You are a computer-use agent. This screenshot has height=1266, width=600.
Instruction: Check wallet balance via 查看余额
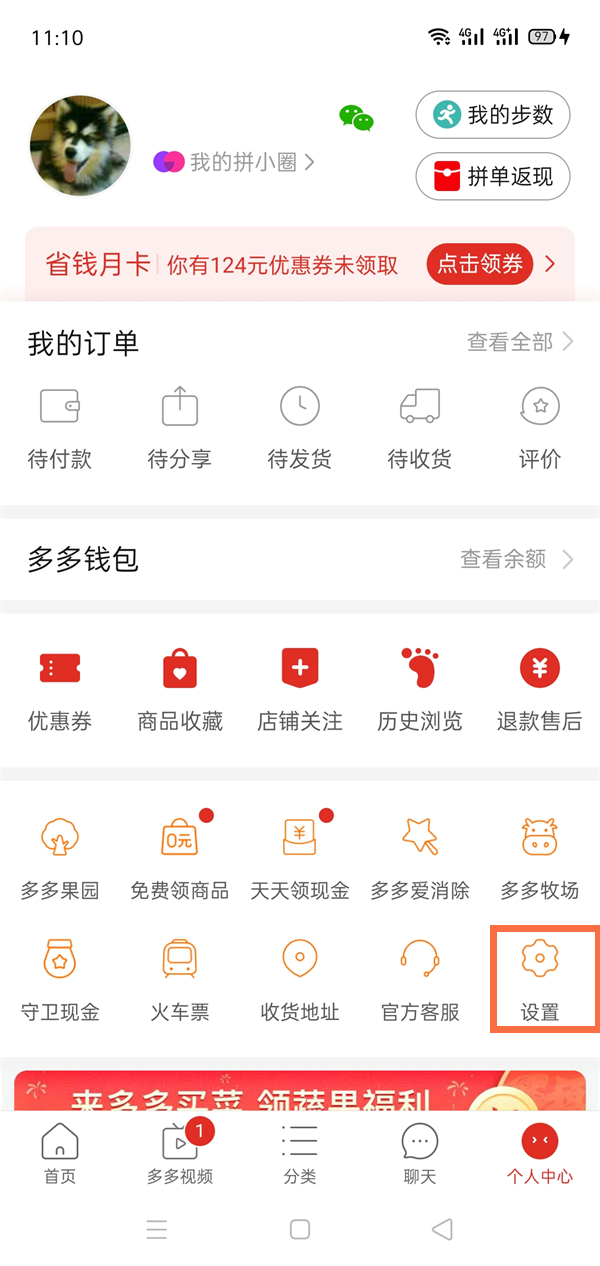(516, 559)
